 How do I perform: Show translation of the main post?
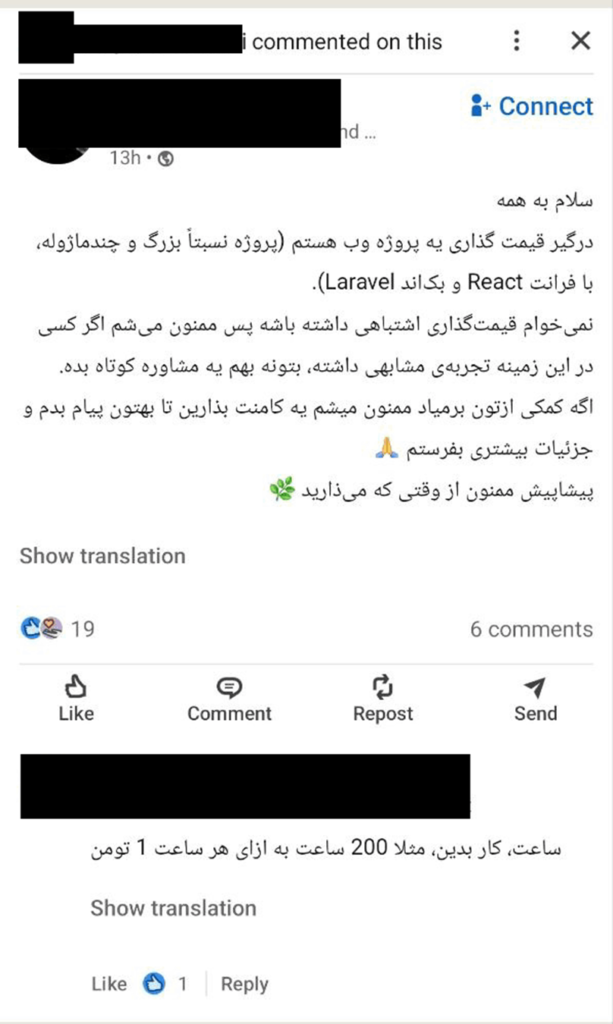point(102,556)
